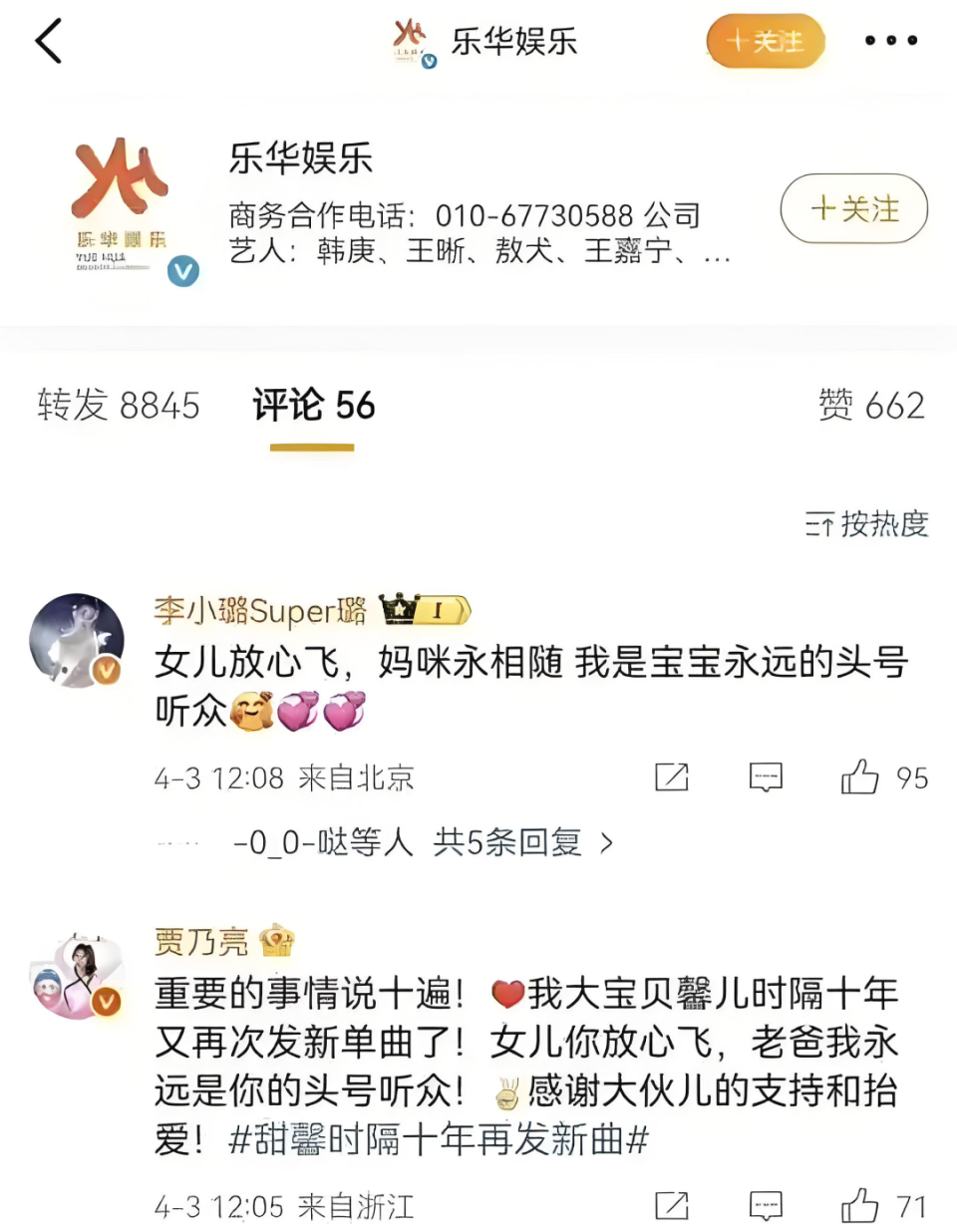The image size is (957, 1232).
Task: Like 李小璐Super璐's comment
Action: tap(860, 777)
